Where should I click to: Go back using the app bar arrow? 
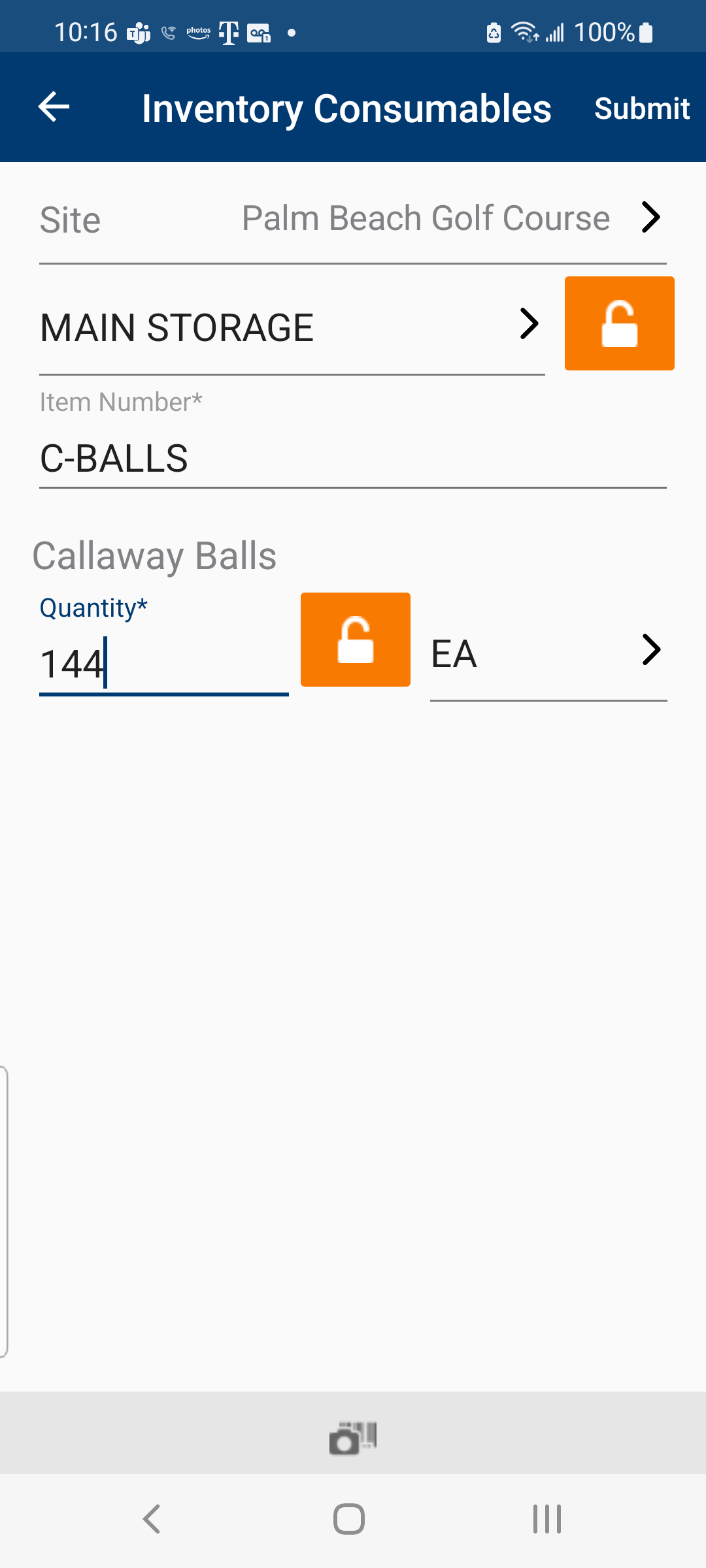(54, 107)
